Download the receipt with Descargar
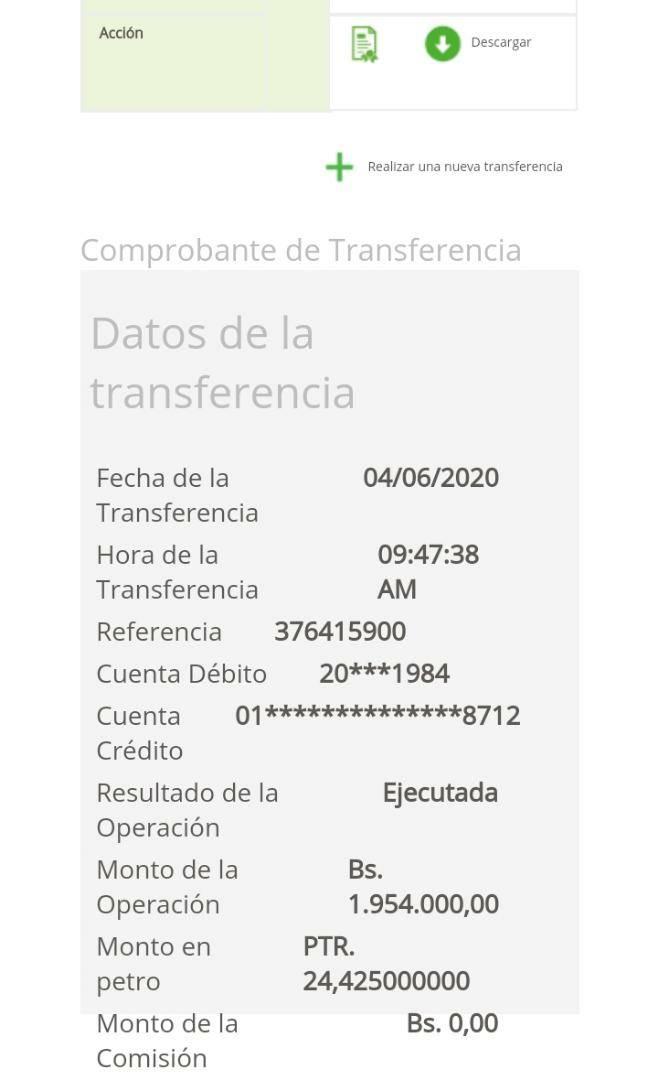Image resolution: width=658 pixels, height=1080 pixels. coord(443,43)
